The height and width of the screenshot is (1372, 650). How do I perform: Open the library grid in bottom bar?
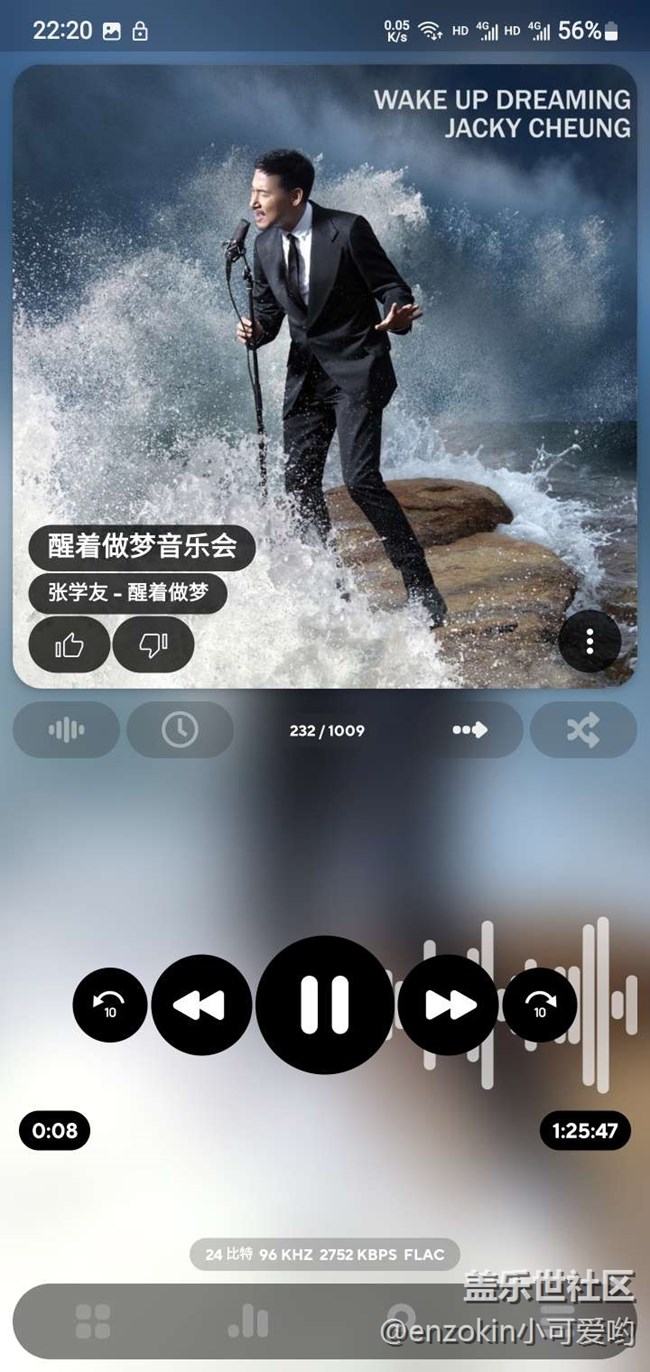click(x=94, y=1322)
